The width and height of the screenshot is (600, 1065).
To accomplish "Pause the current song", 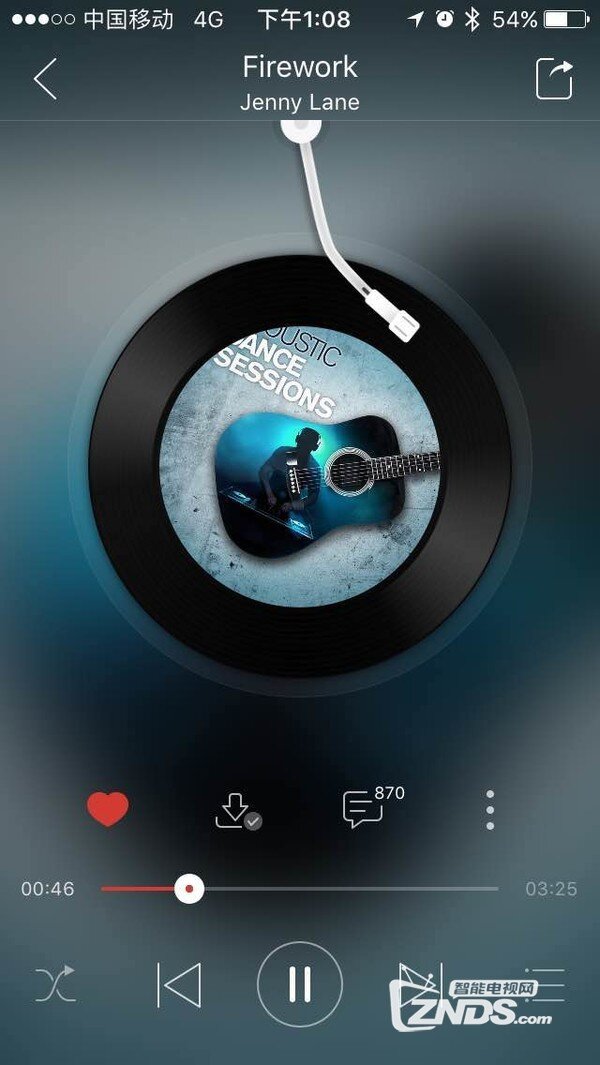I will [300, 984].
